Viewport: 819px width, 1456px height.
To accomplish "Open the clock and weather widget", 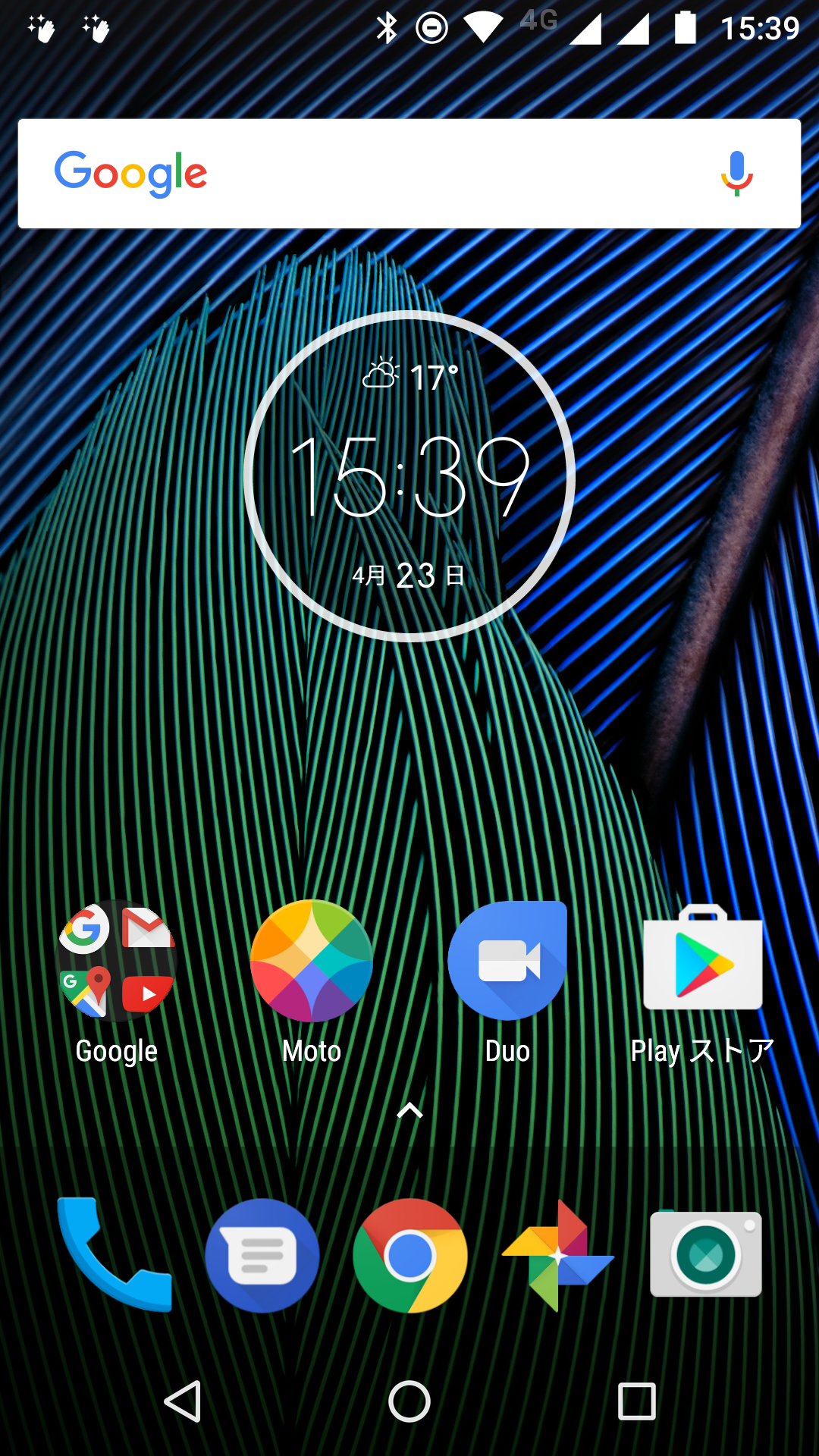I will click(x=409, y=476).
